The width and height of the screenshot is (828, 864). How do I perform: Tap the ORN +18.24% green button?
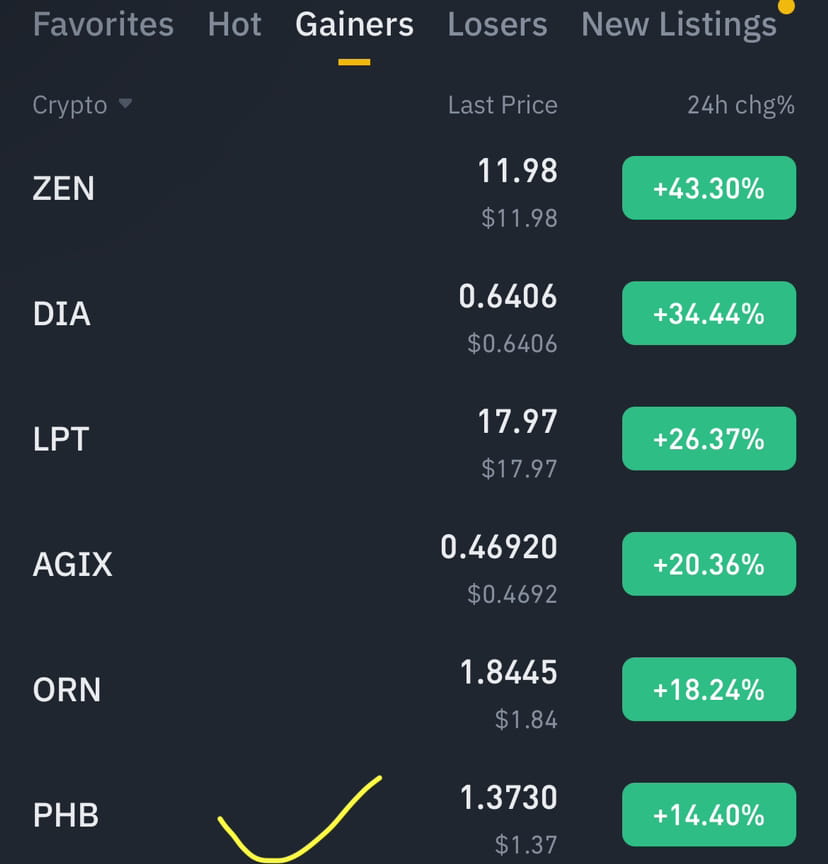(x=709, y=688)
